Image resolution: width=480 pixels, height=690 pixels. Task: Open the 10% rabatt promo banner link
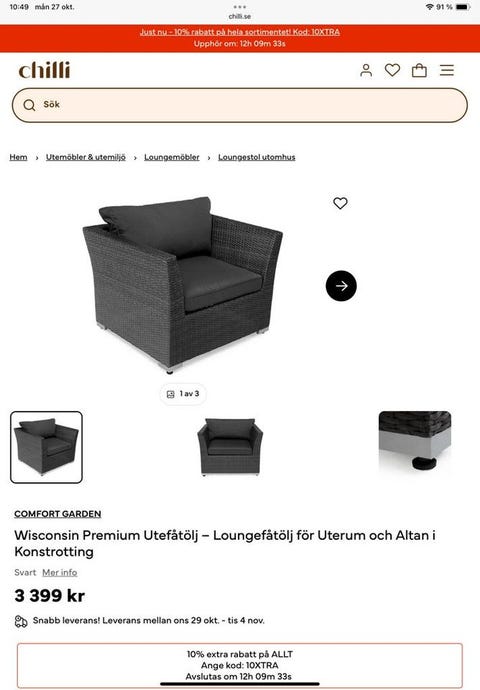tap(240, 32)
